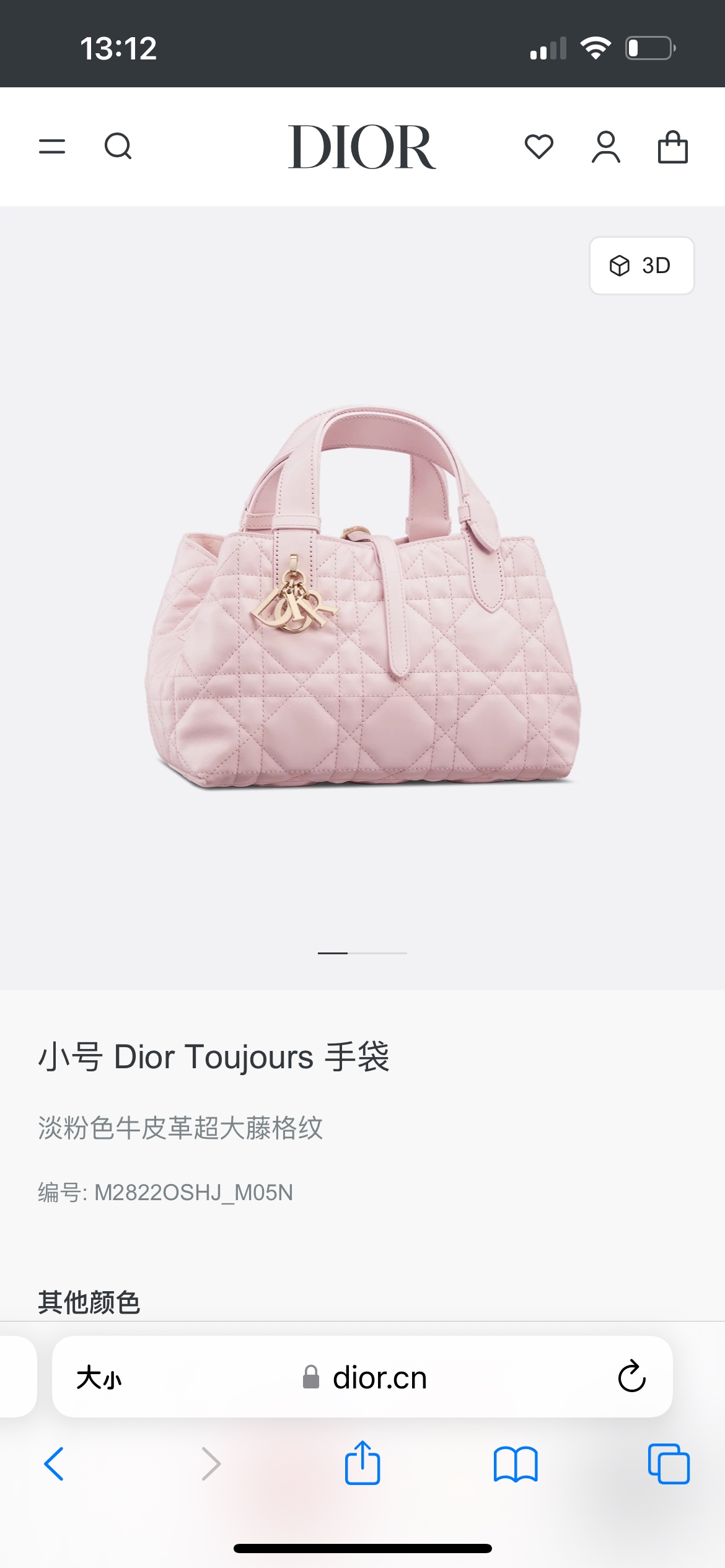Open the hamburger menu
Viewport: 725px width, 1568px height.
[52, 147]
